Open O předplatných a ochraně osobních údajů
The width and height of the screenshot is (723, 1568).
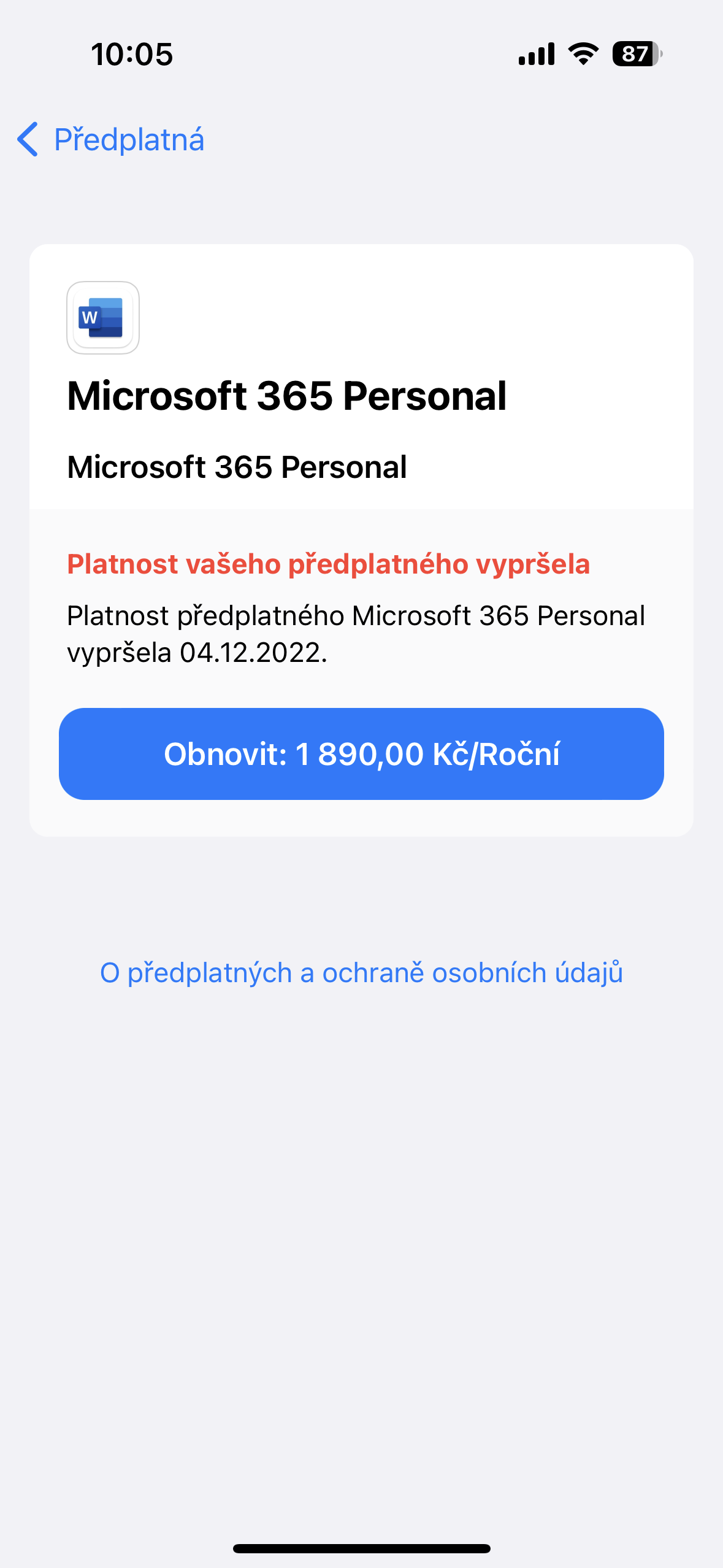click(x=361, y=973)
